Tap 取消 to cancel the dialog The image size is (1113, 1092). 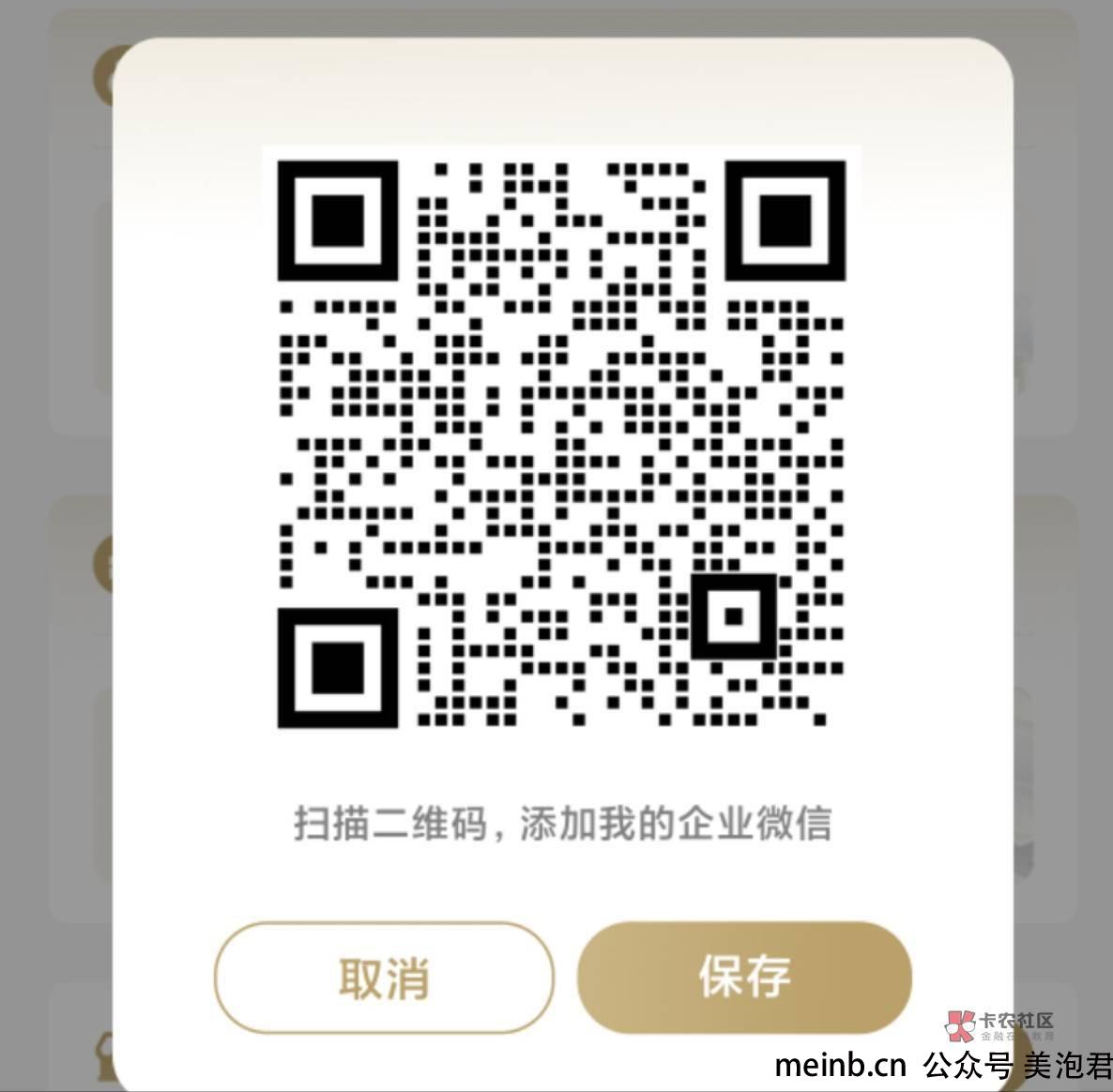(x=384, y=978)
